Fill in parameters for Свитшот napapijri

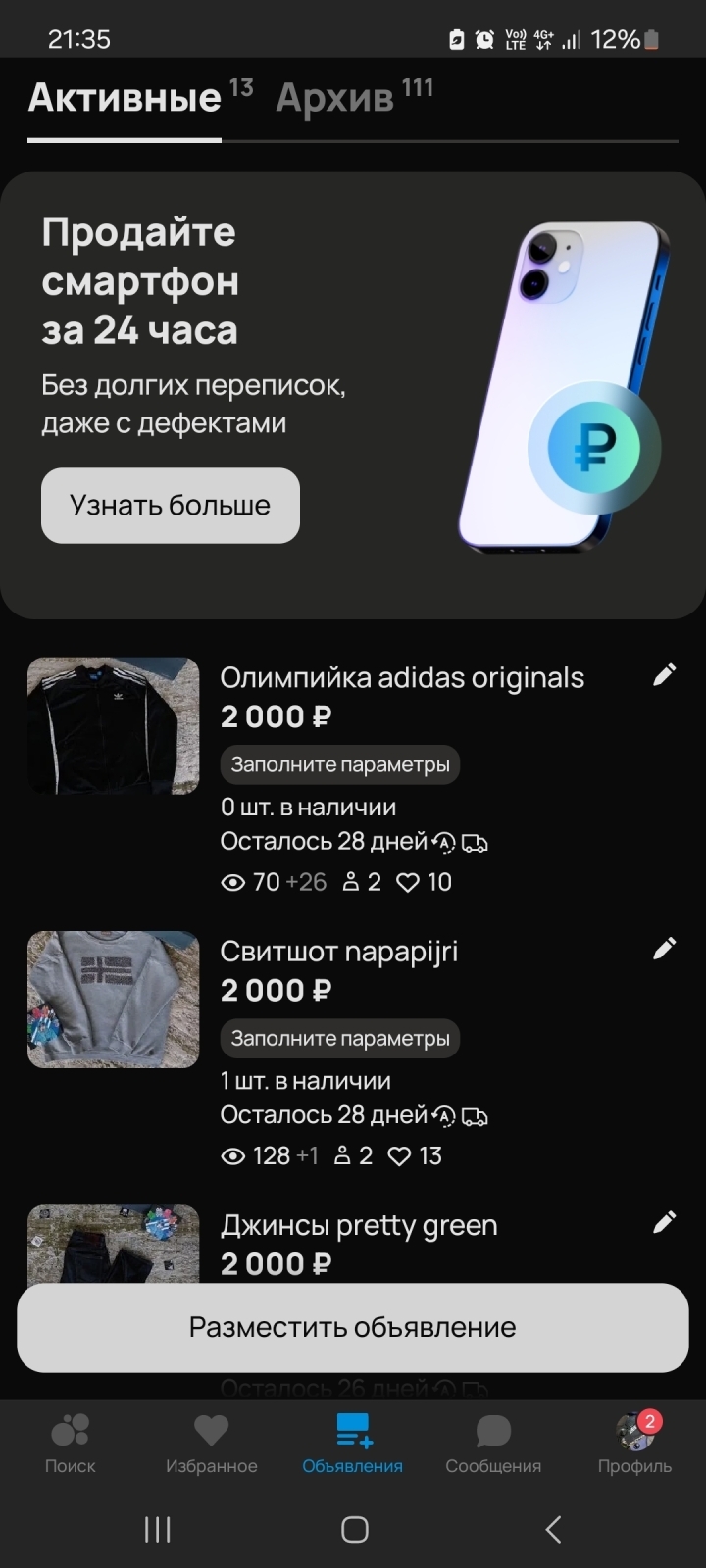pos(339,1039)
